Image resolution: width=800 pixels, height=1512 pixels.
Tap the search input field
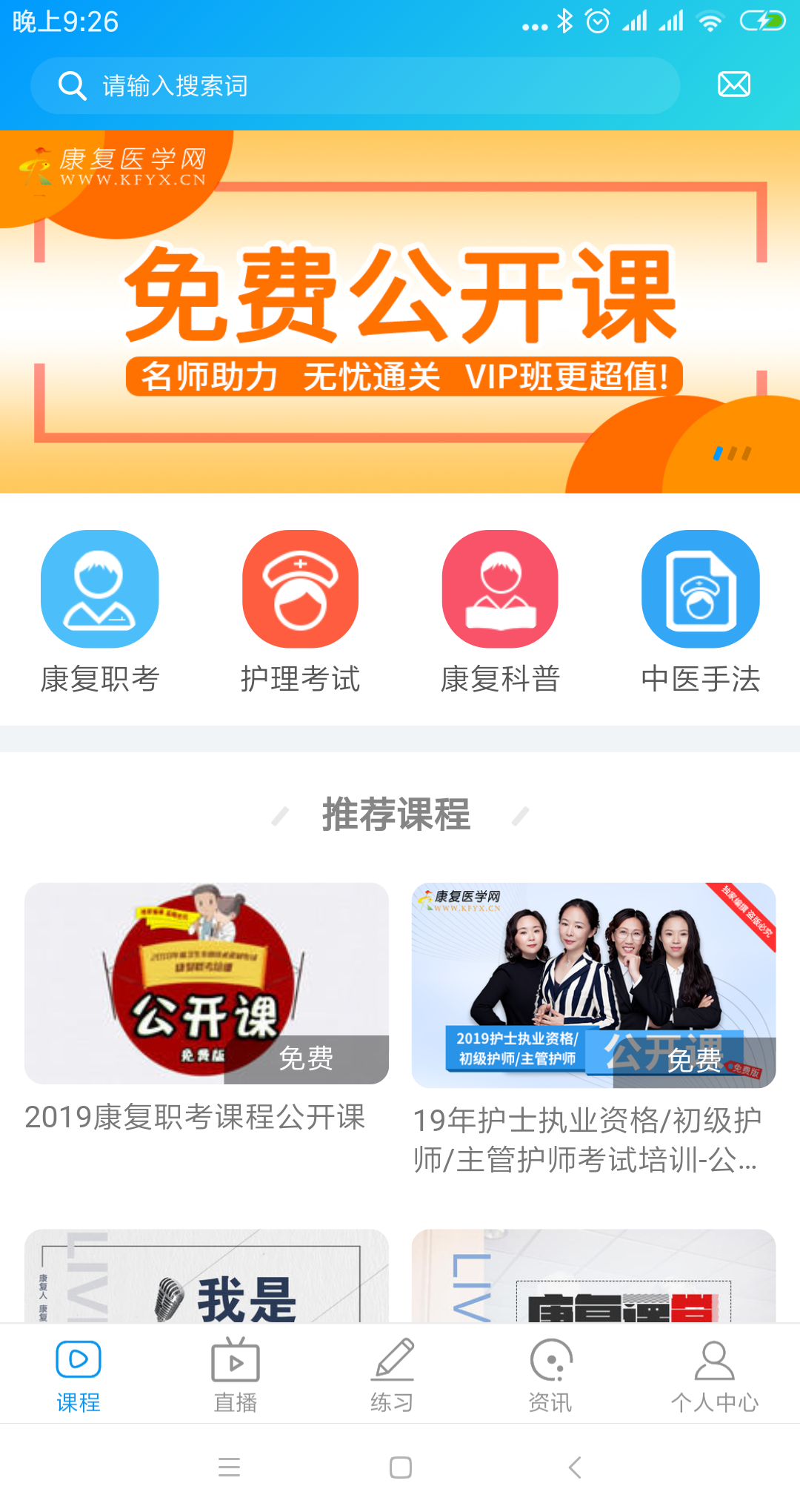click(x=356, y=84)
